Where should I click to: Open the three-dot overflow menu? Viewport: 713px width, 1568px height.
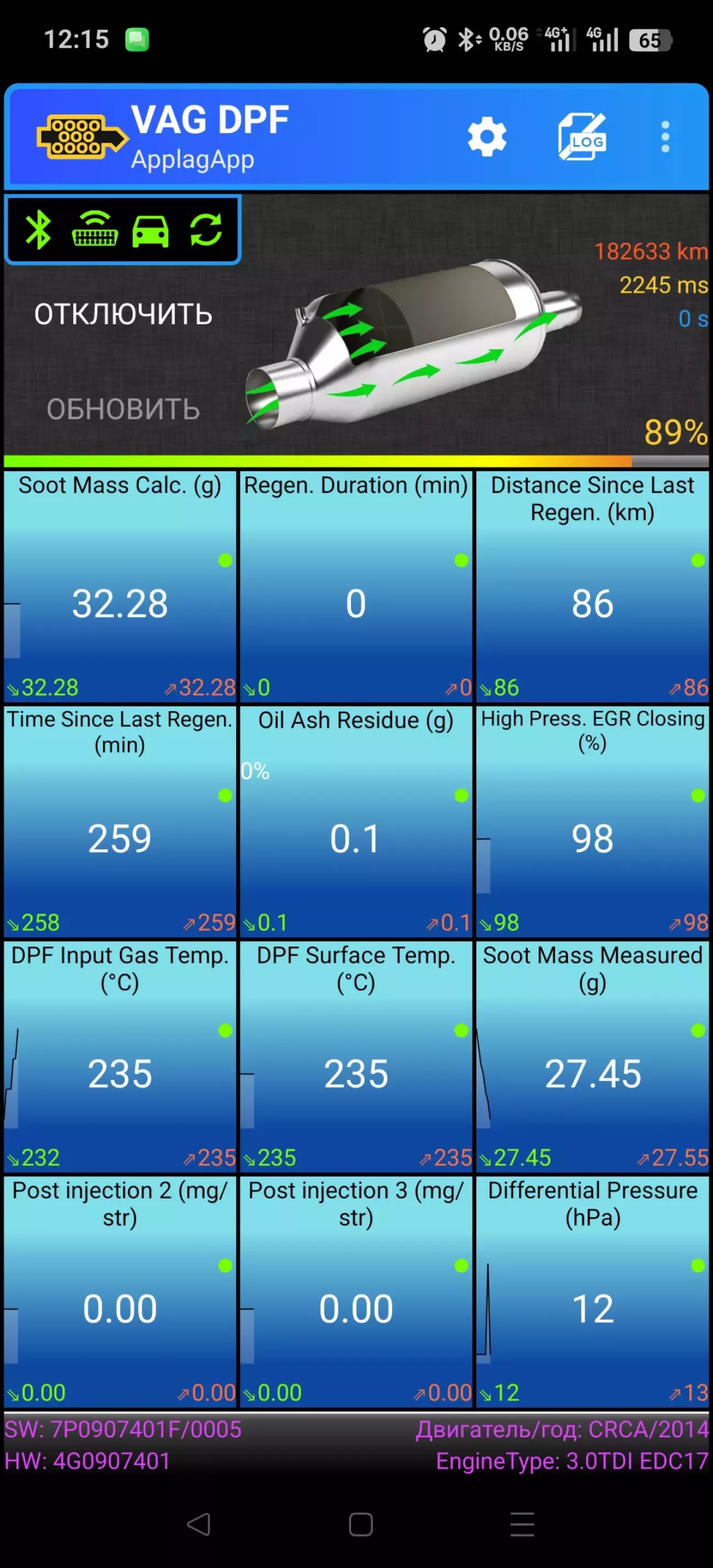[665, 137]
